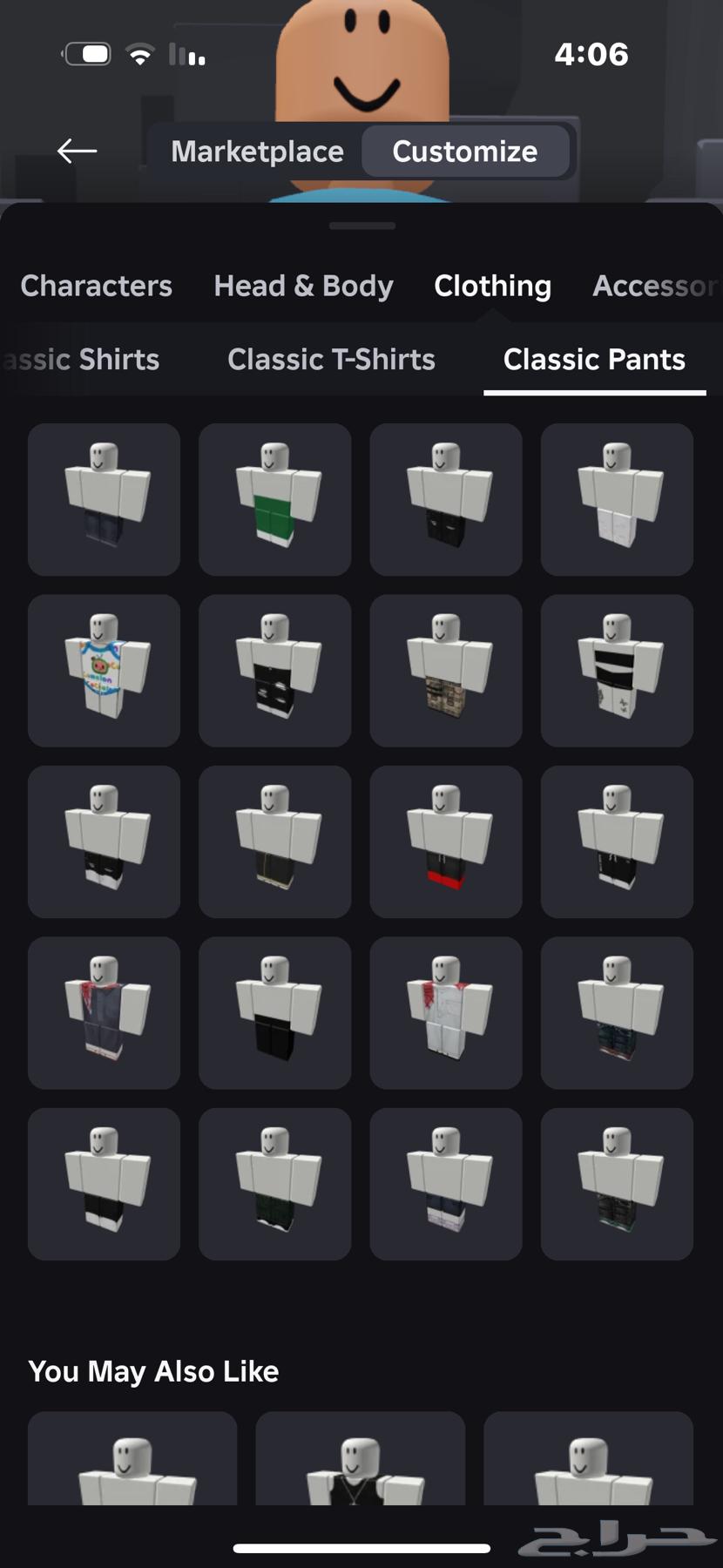Open the Accessories tab
Viewport: 723px width, 1568px height.
point(655,286)
